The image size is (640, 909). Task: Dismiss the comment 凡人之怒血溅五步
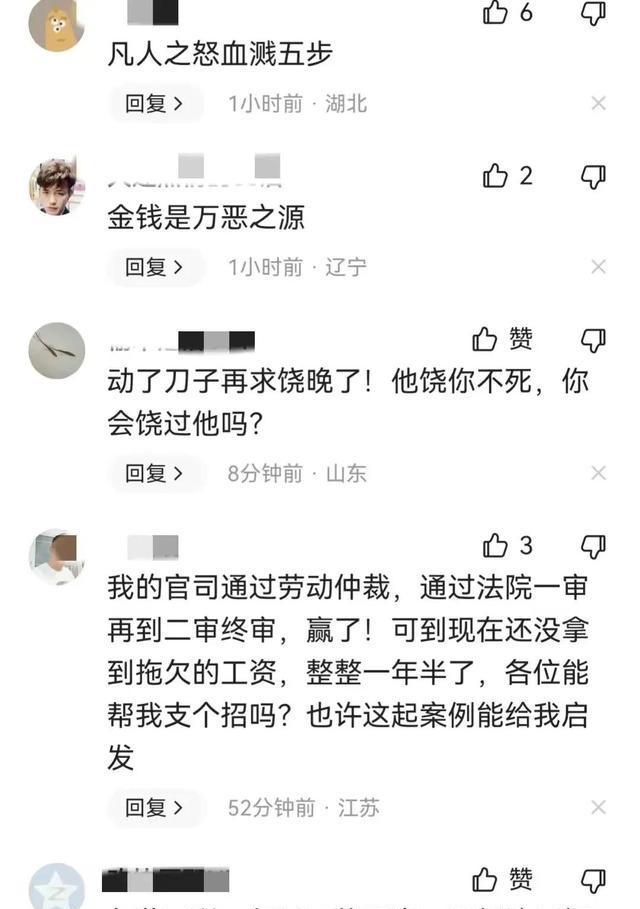click(x=598, y=103)
